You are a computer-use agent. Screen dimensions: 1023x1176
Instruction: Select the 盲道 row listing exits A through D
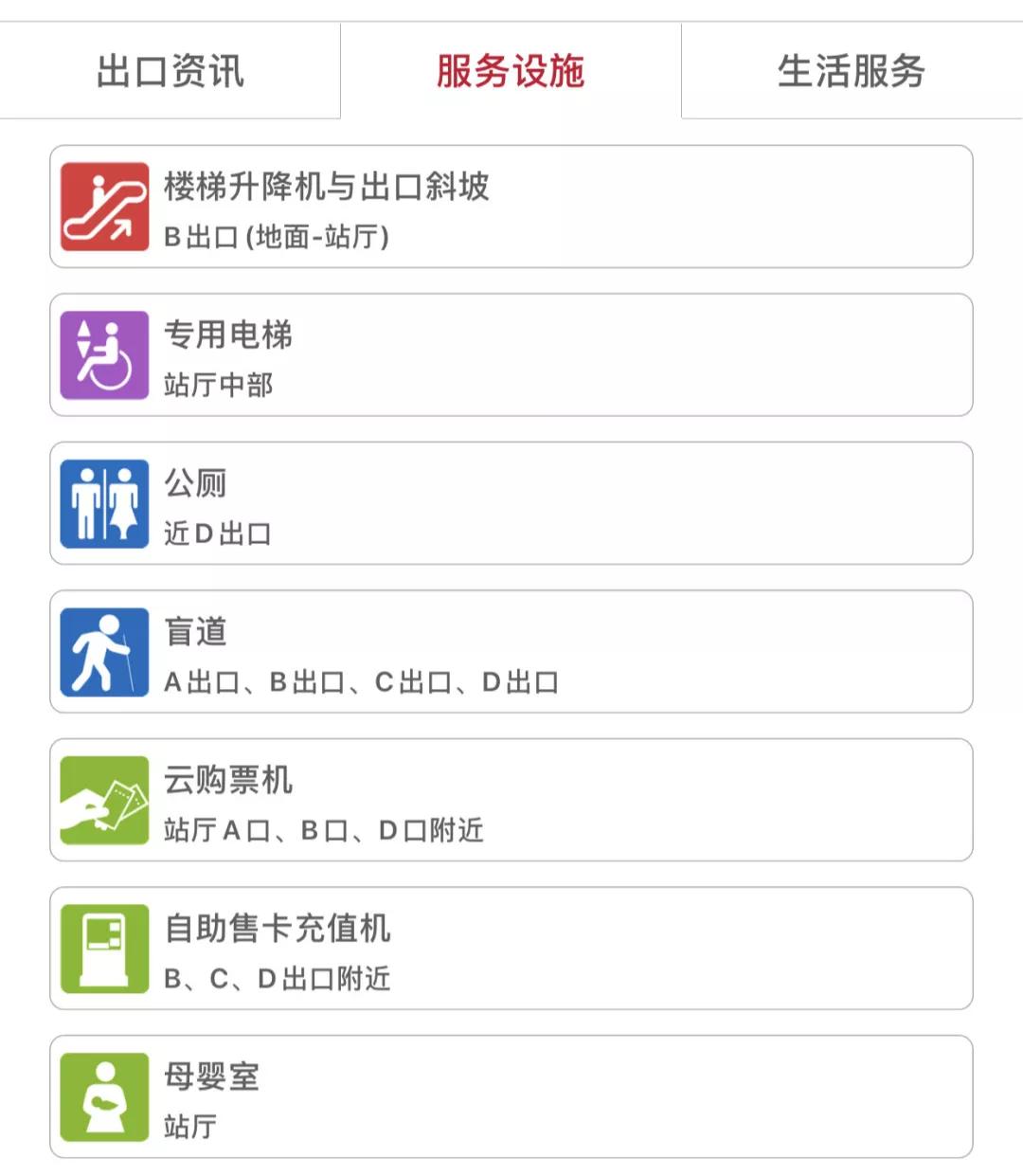coord(511,652)
